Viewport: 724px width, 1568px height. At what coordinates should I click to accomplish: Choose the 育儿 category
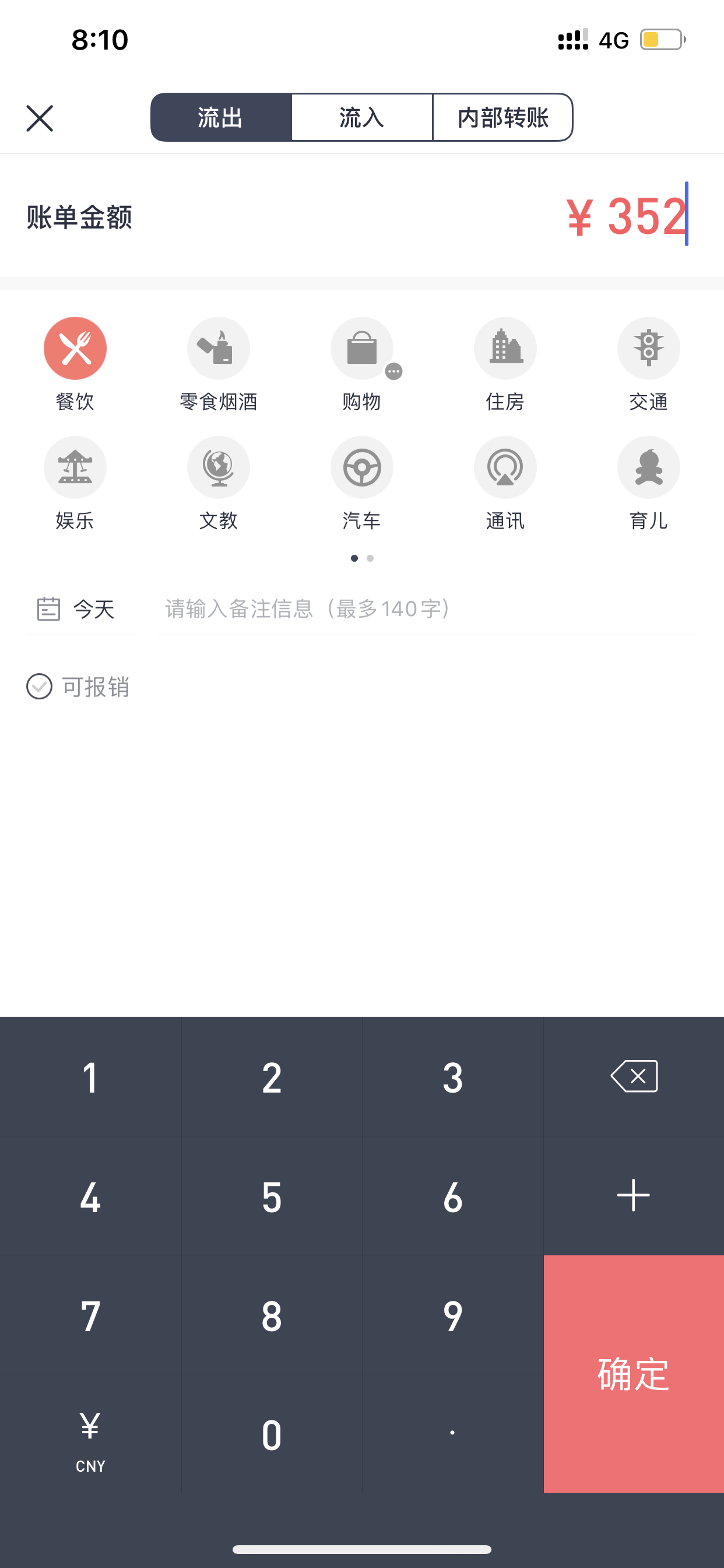649,484
